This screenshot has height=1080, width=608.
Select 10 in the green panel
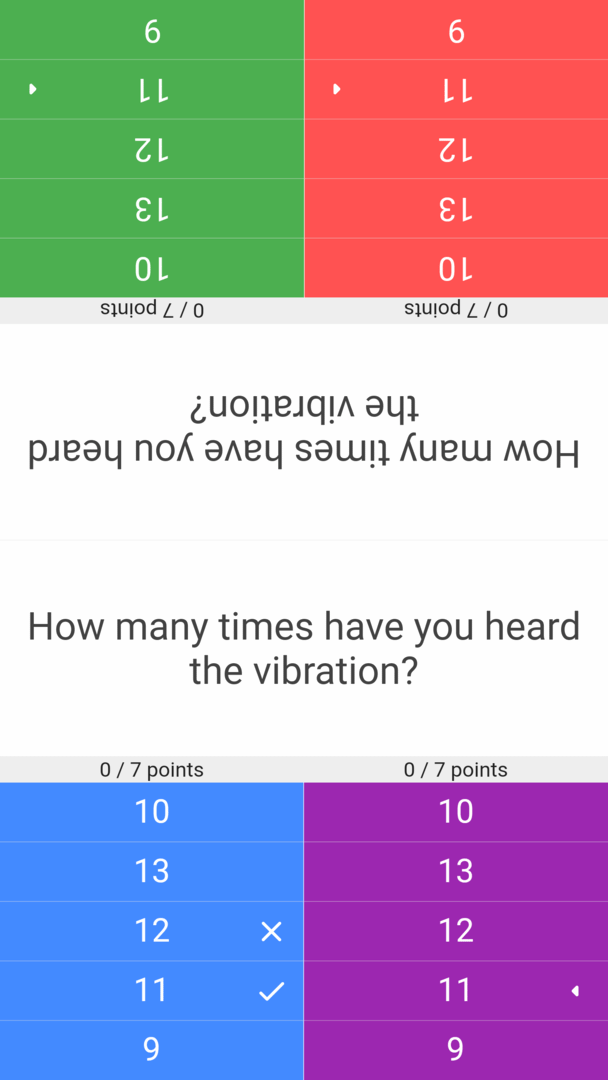point(152,268)
